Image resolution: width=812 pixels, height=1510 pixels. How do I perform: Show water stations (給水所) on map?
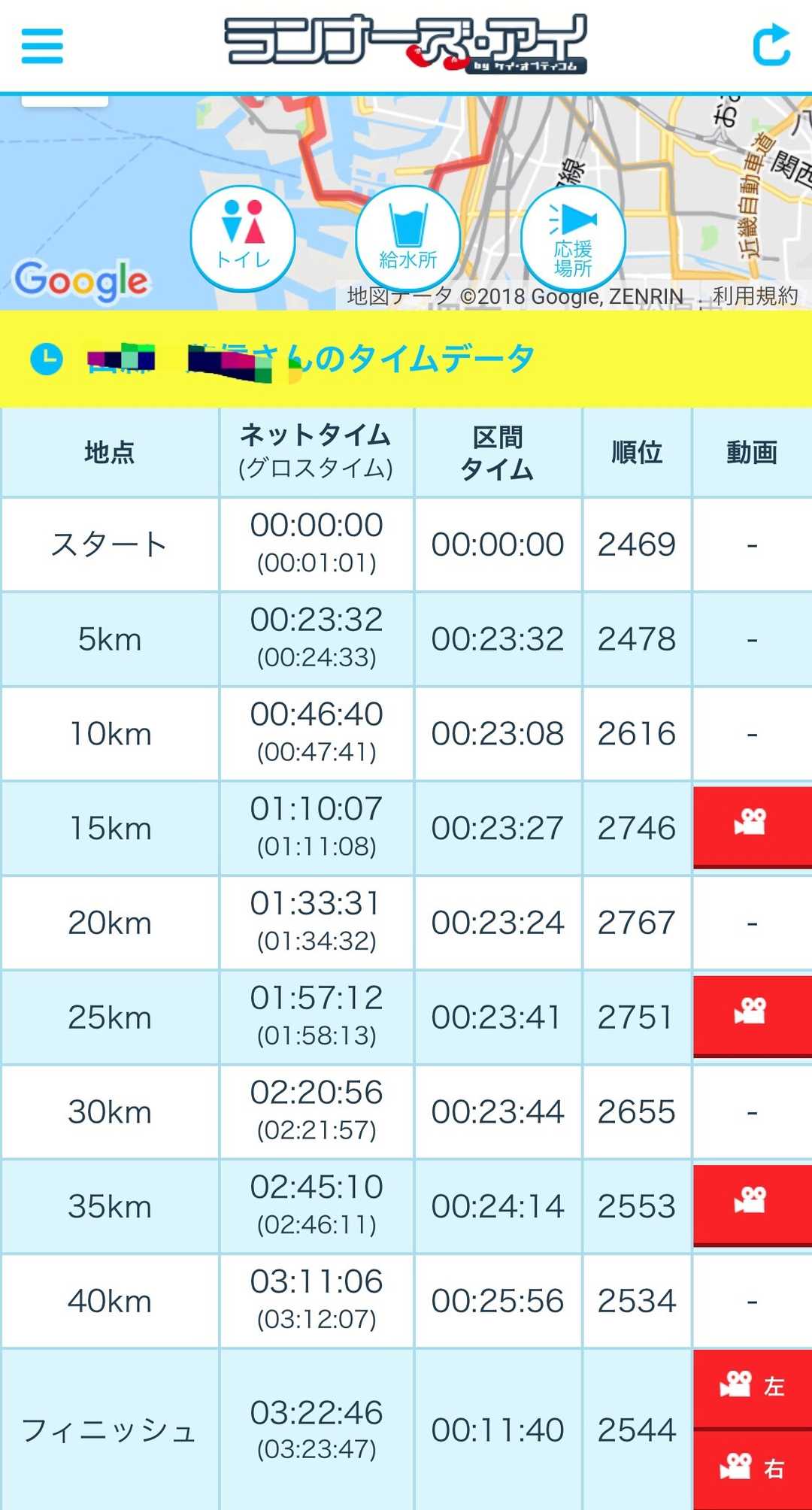click(x=408, y=238)
